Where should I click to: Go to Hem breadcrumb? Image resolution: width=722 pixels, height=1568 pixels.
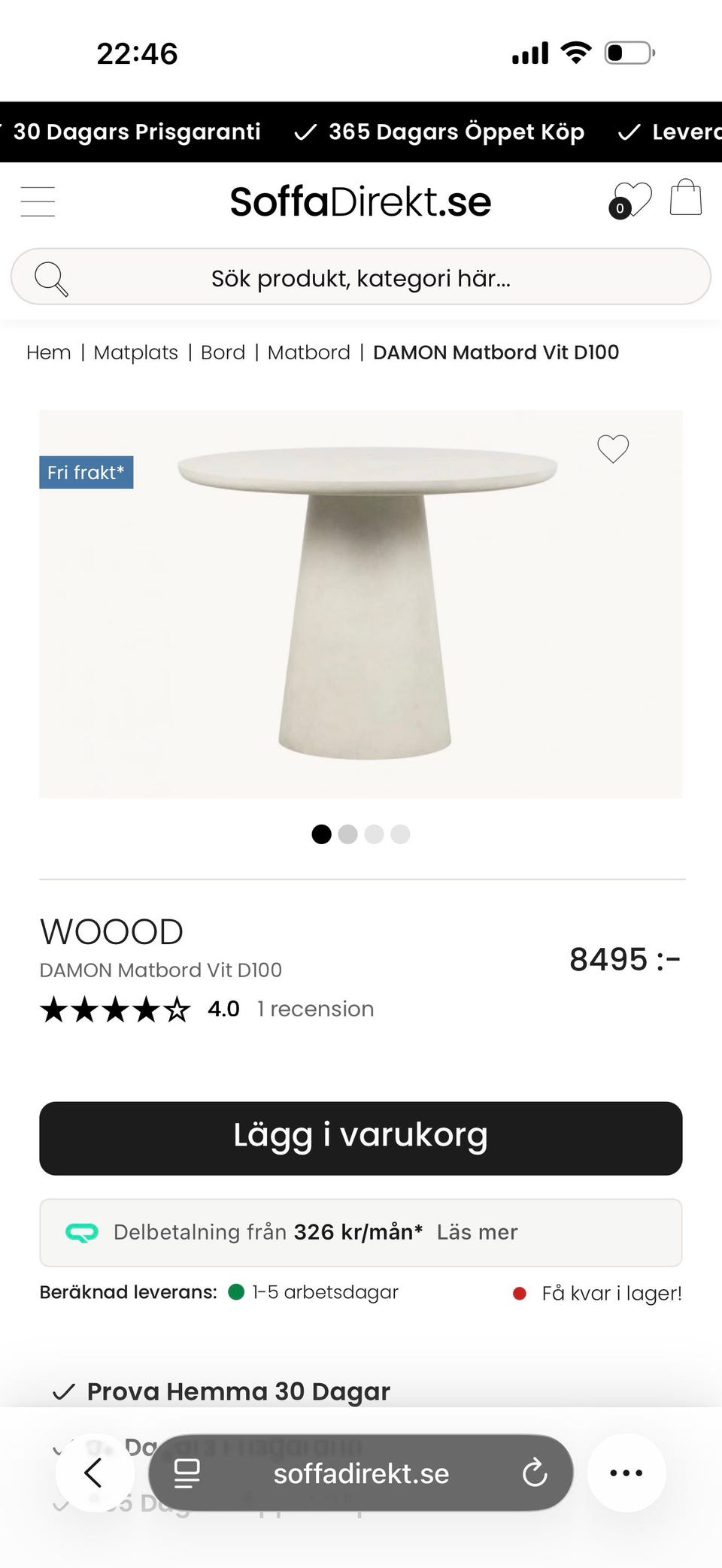(x=48, y=353)
